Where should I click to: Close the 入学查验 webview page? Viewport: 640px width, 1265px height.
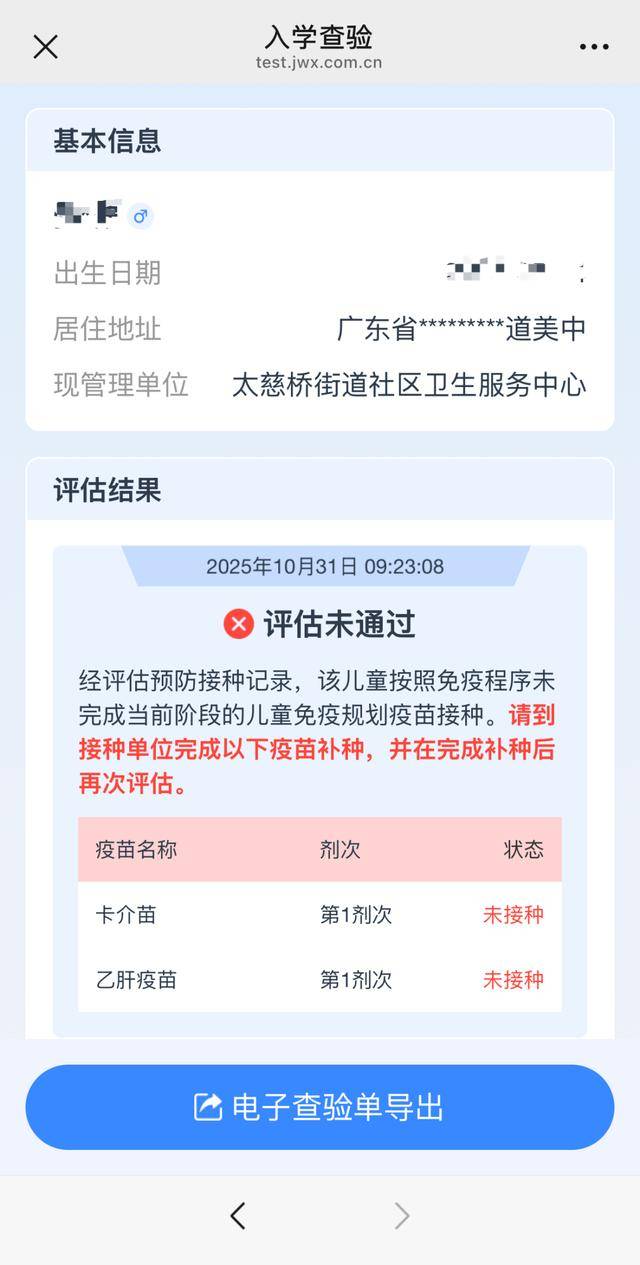(x=45, y=47)
